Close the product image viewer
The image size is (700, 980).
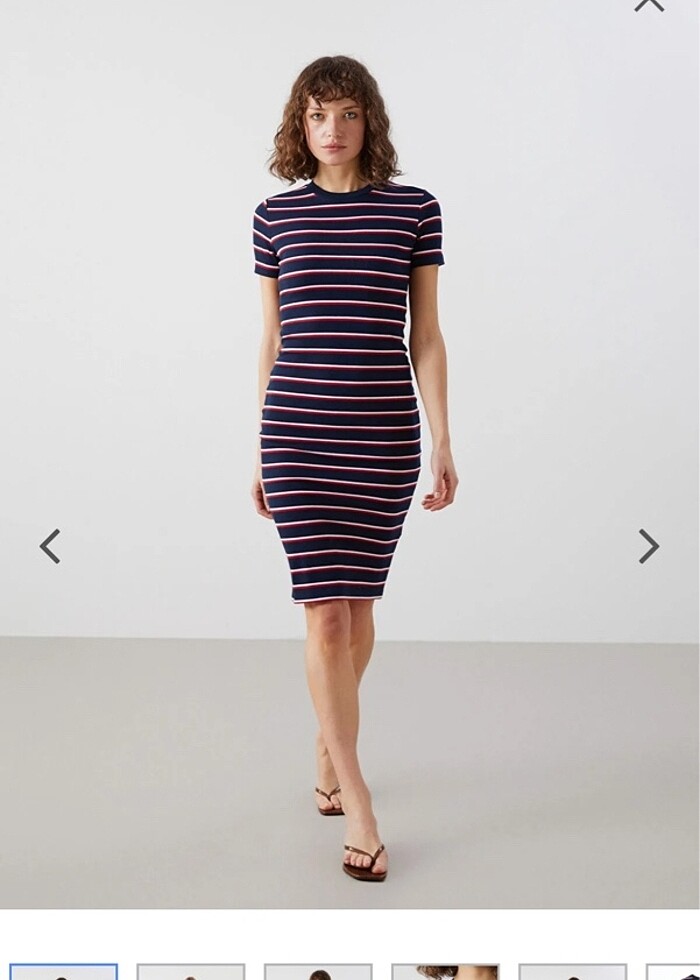pos(649,5)
